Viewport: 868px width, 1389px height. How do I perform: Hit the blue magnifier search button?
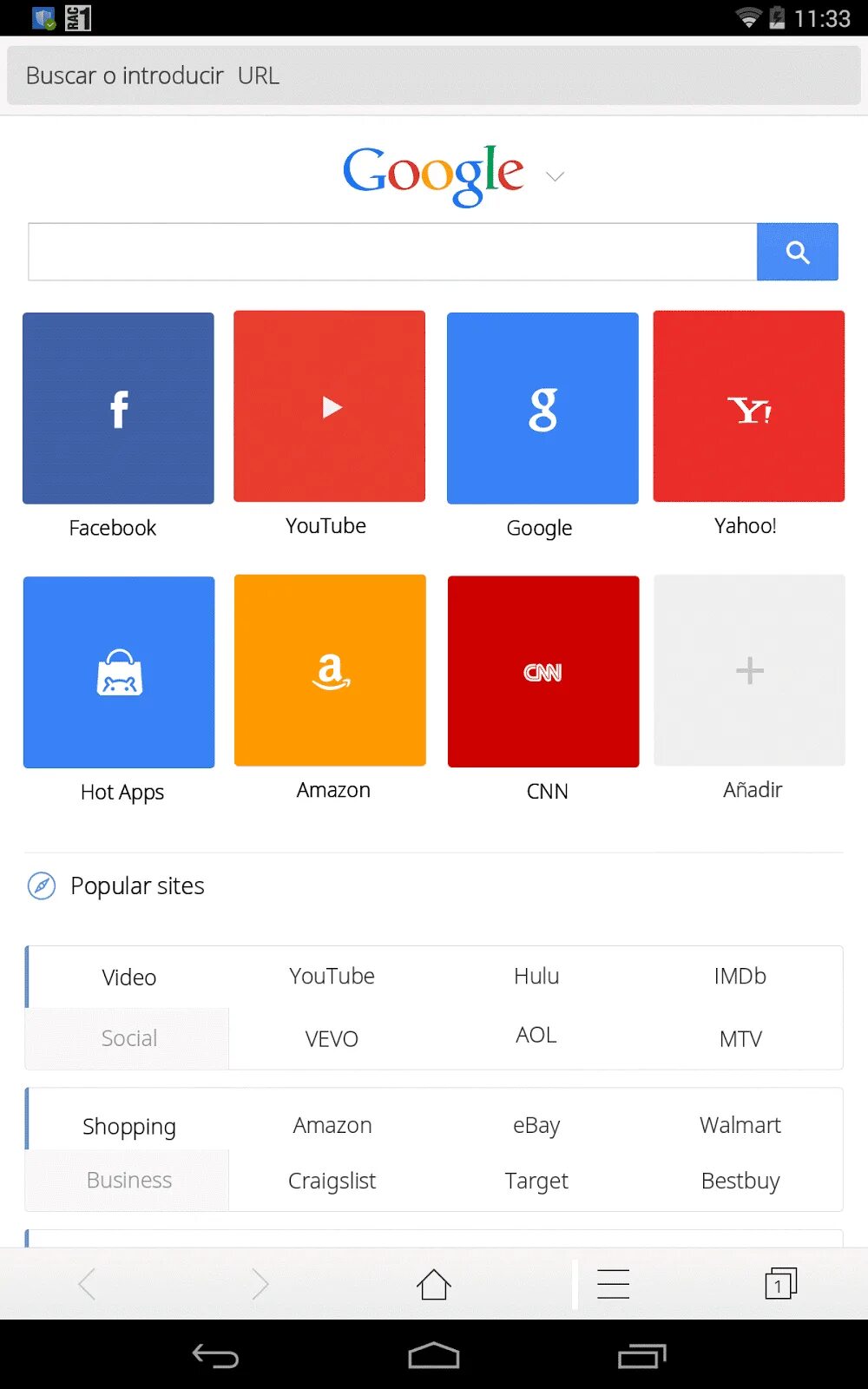(x=798, y=252)
